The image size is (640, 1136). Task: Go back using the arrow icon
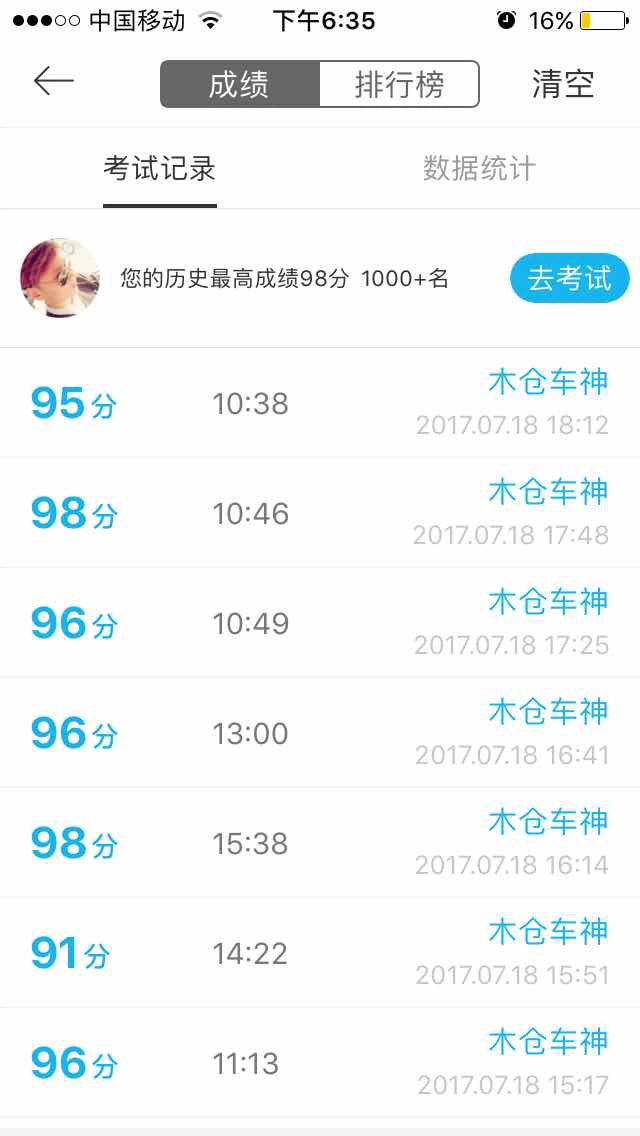(x=54, y=82)
